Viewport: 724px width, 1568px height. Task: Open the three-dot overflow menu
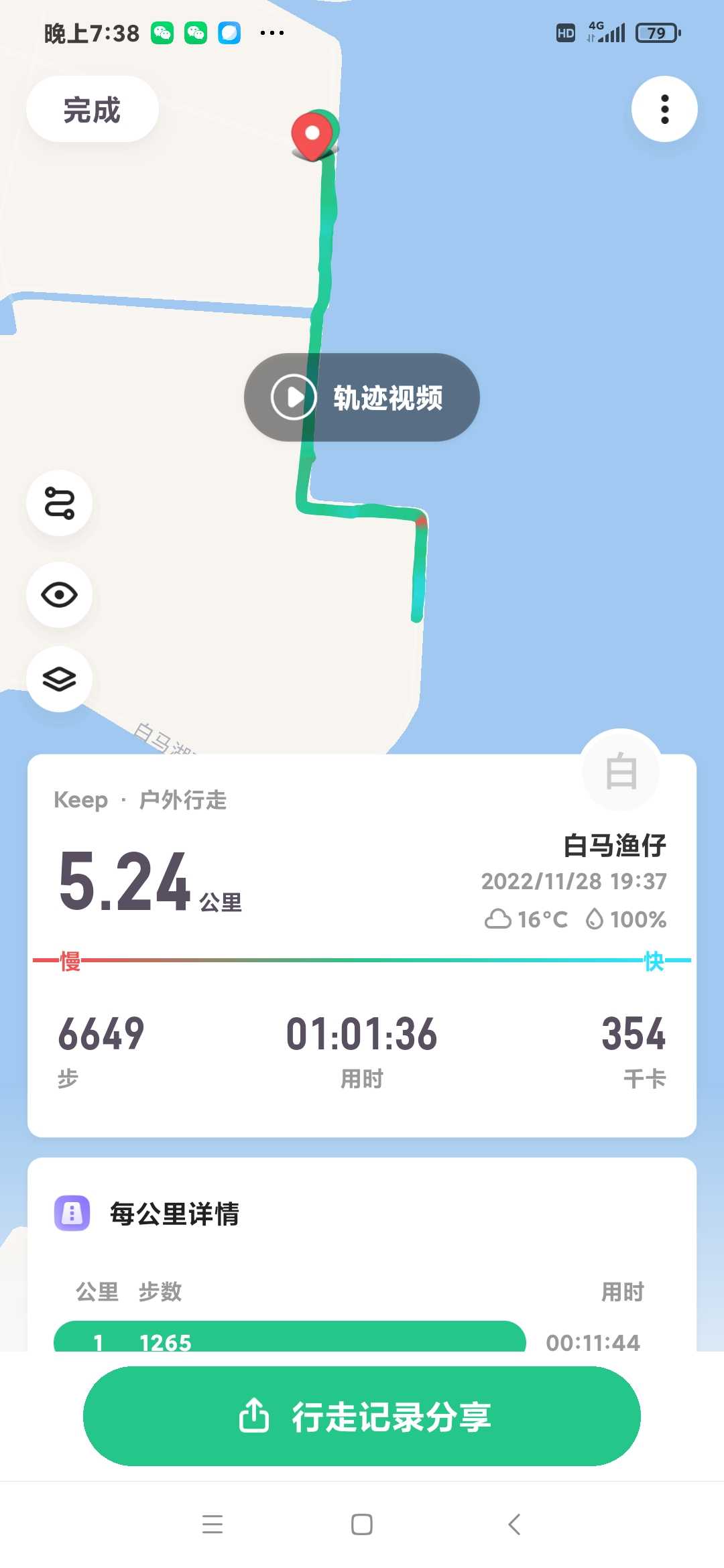(x=664, y=109)
